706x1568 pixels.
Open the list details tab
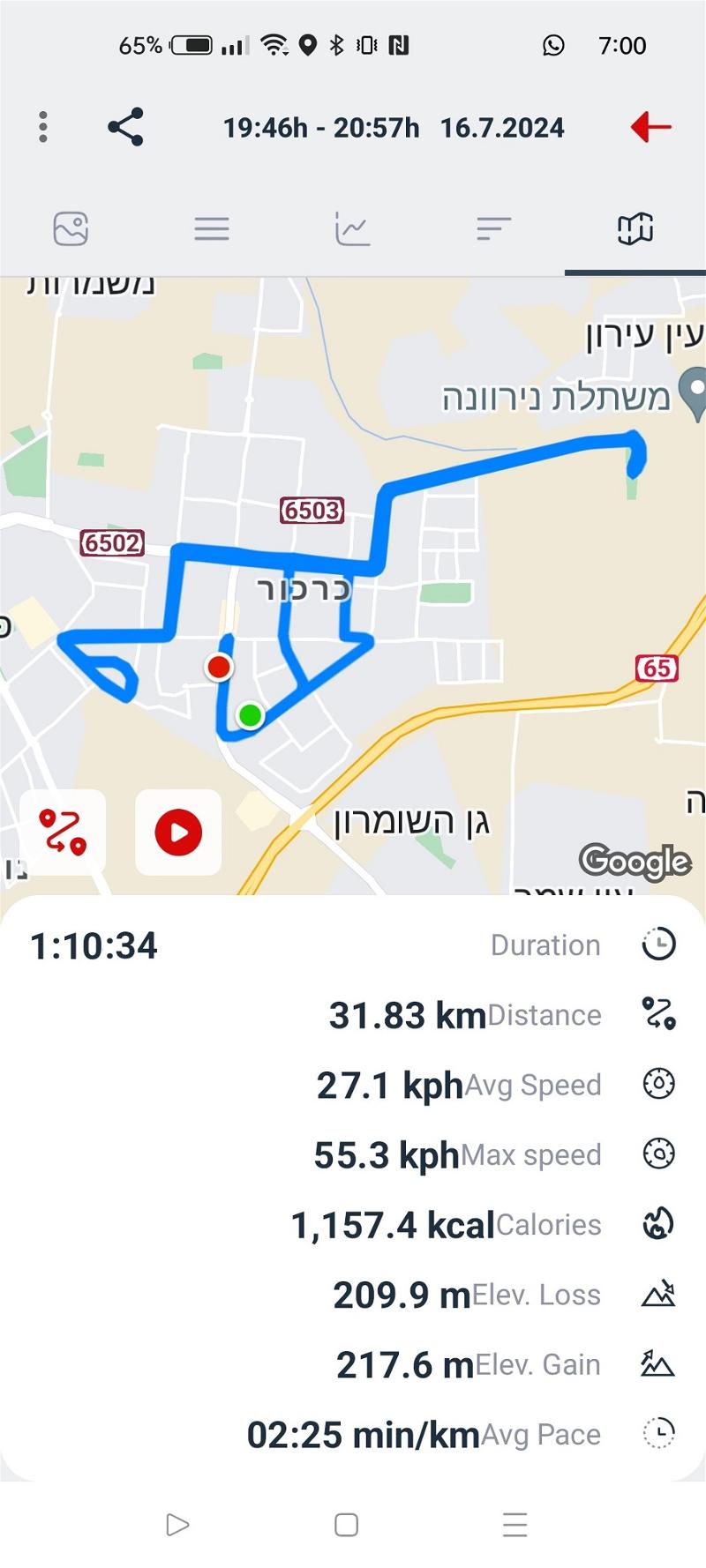tap(212, 229)
